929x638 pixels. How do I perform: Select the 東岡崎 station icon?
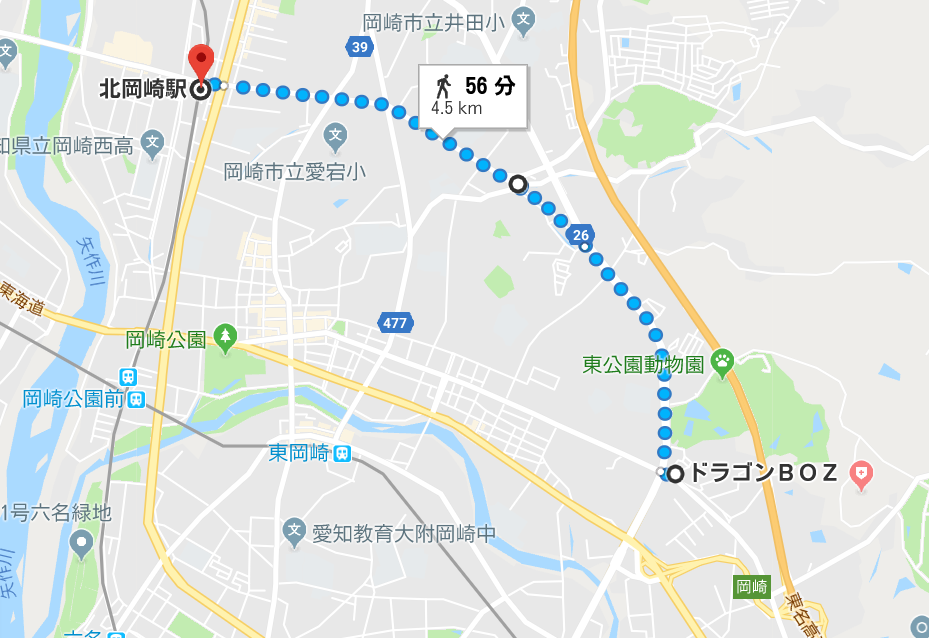tap(343, 453)
